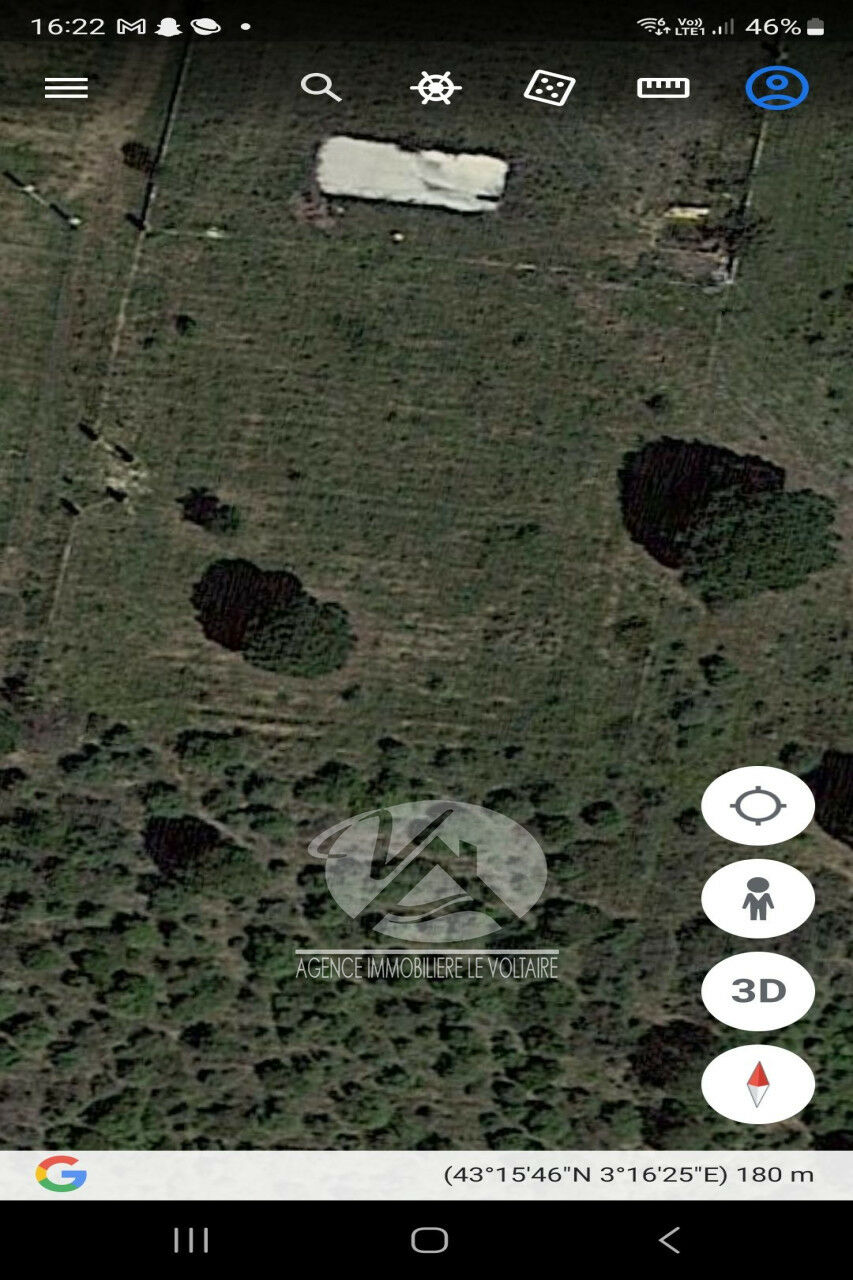Switch to 3D view

point(758,991)
